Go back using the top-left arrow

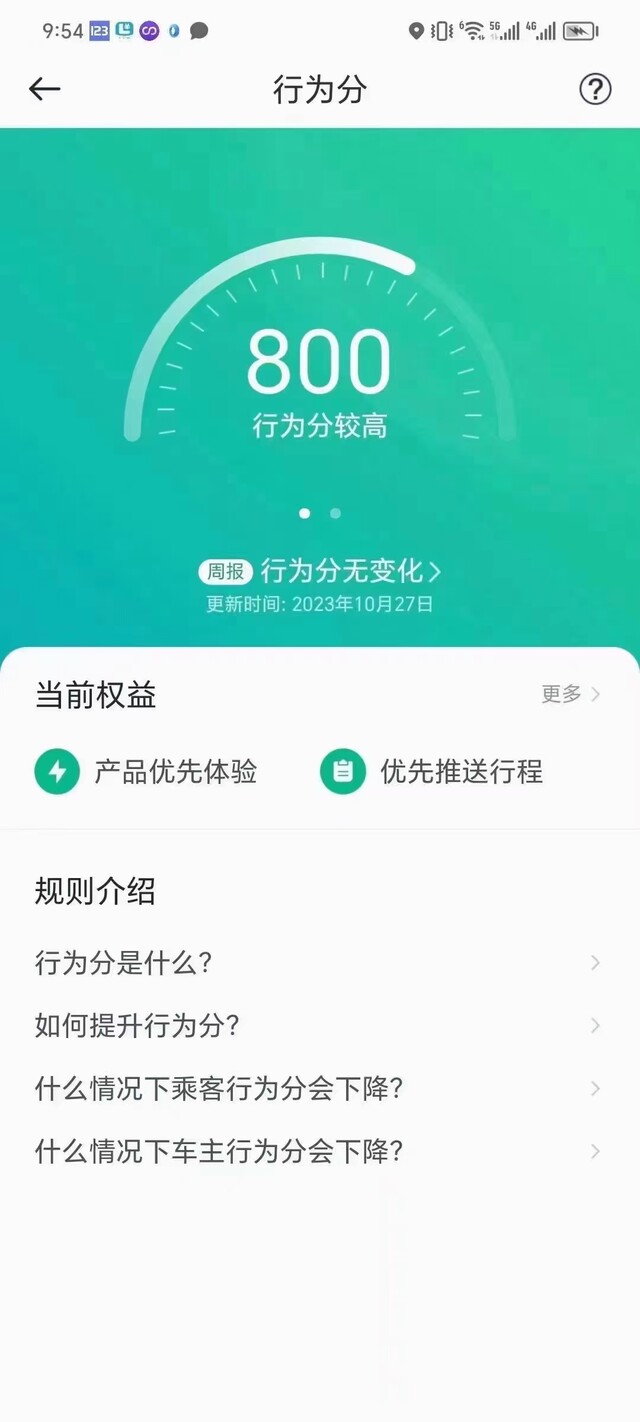[44, 89]
